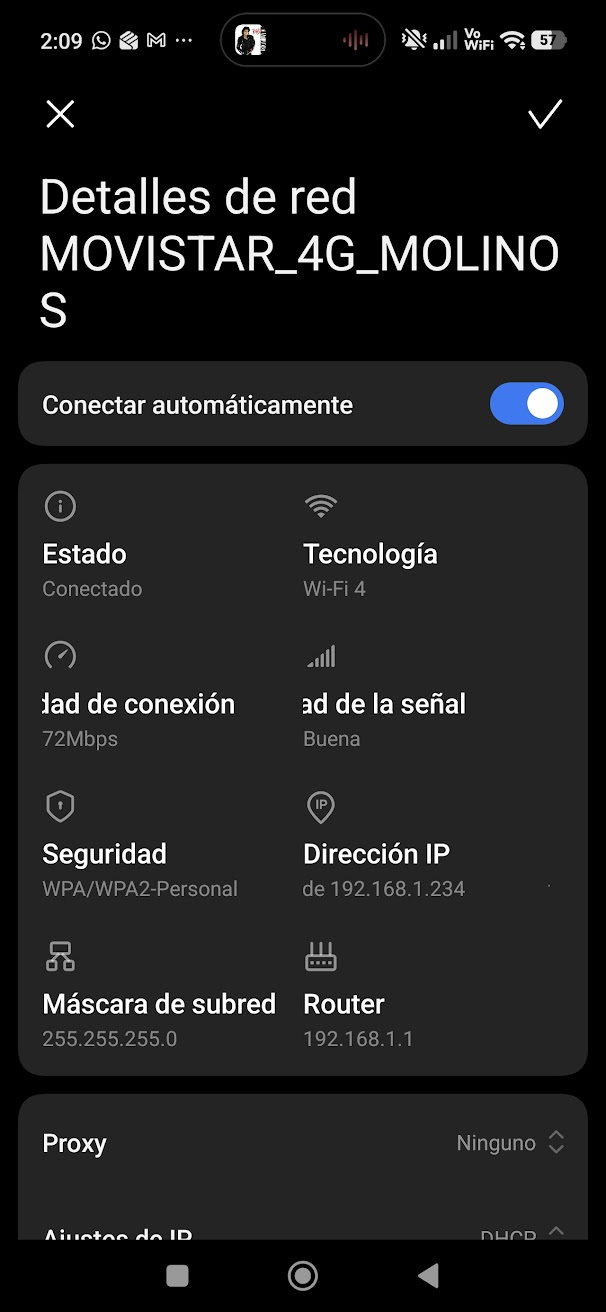The image size is (606, 1312).
Task: Go to the home screen
Action: (302, 1275)
